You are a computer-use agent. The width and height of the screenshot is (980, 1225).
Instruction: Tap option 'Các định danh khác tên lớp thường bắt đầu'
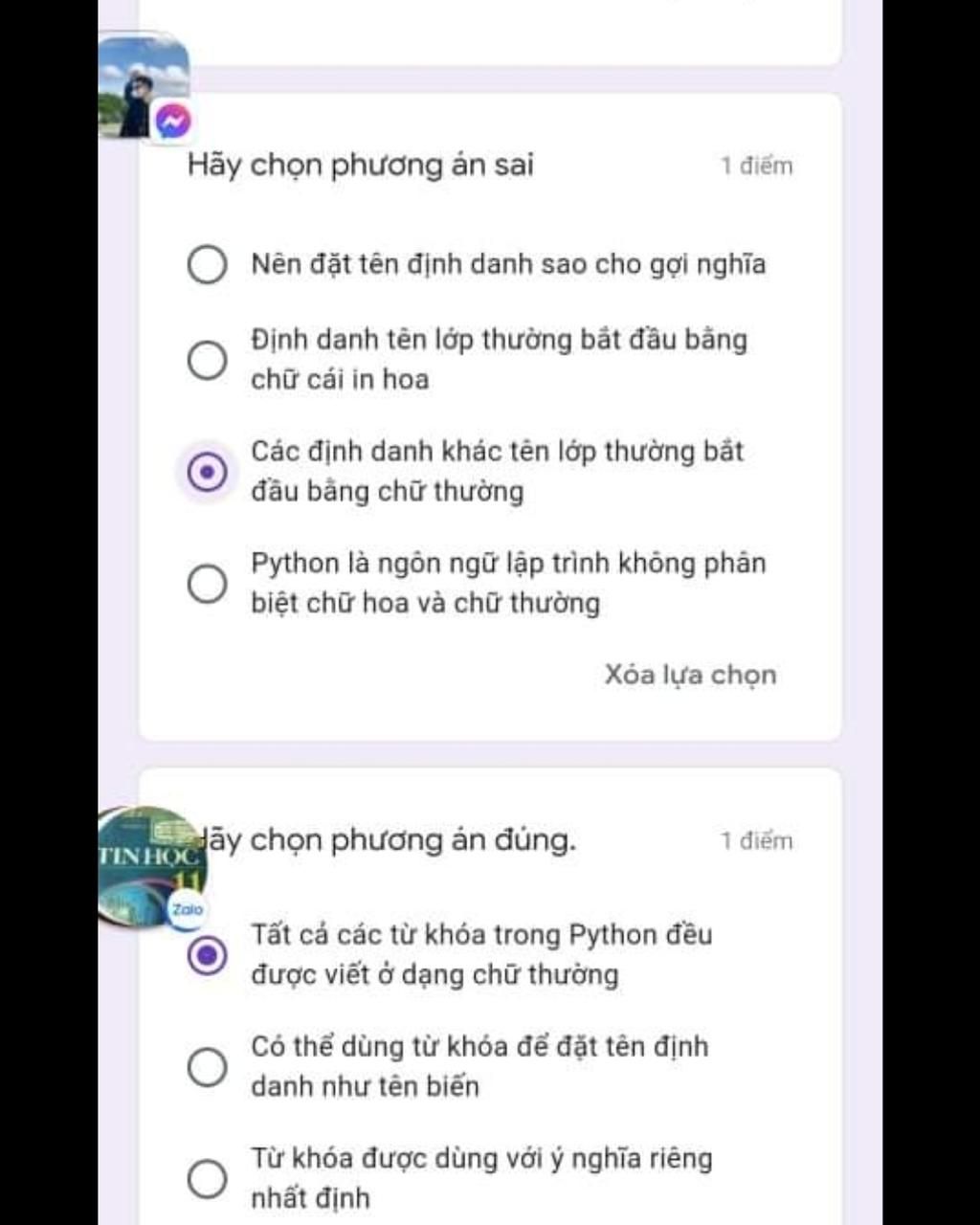coord(207,472)
